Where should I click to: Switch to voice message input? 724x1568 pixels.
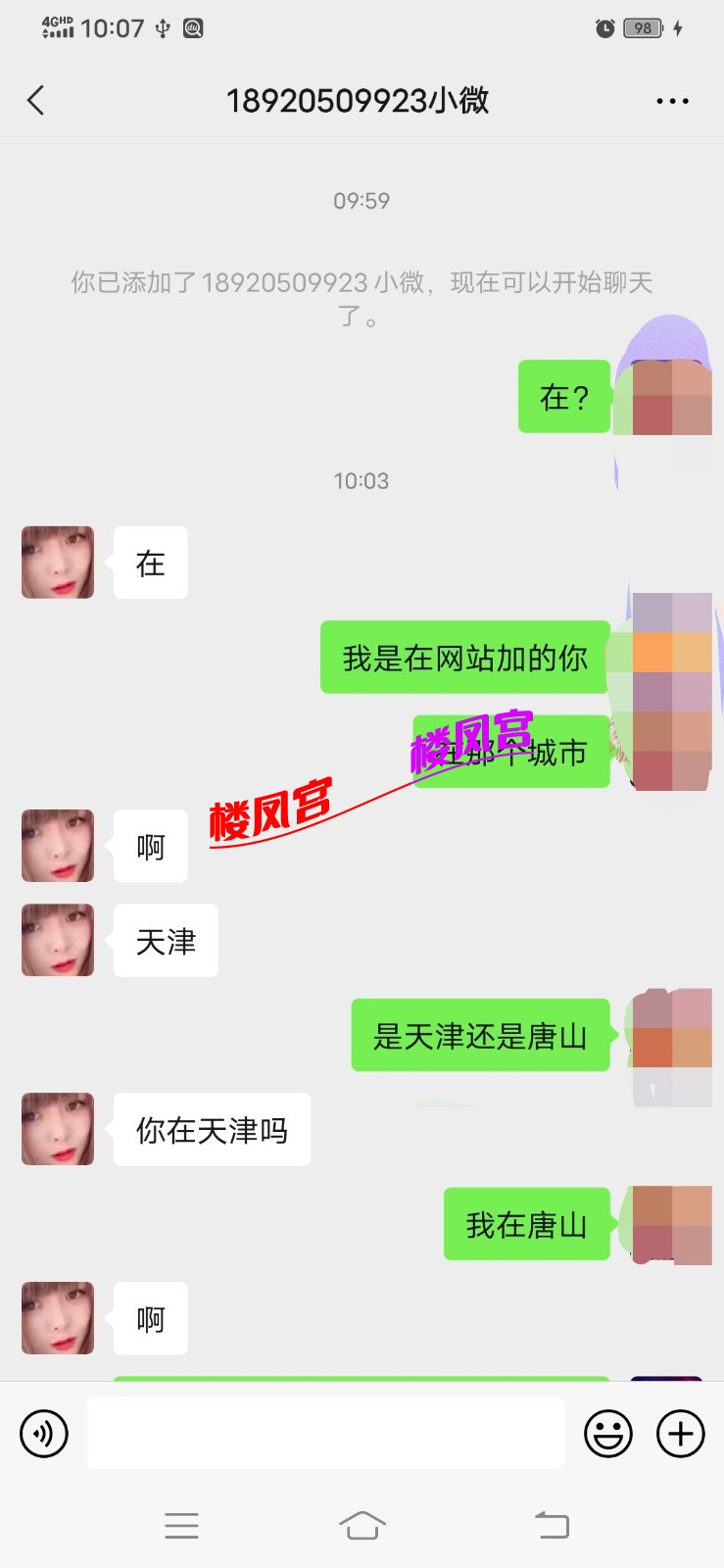(x=44, y=1434)
